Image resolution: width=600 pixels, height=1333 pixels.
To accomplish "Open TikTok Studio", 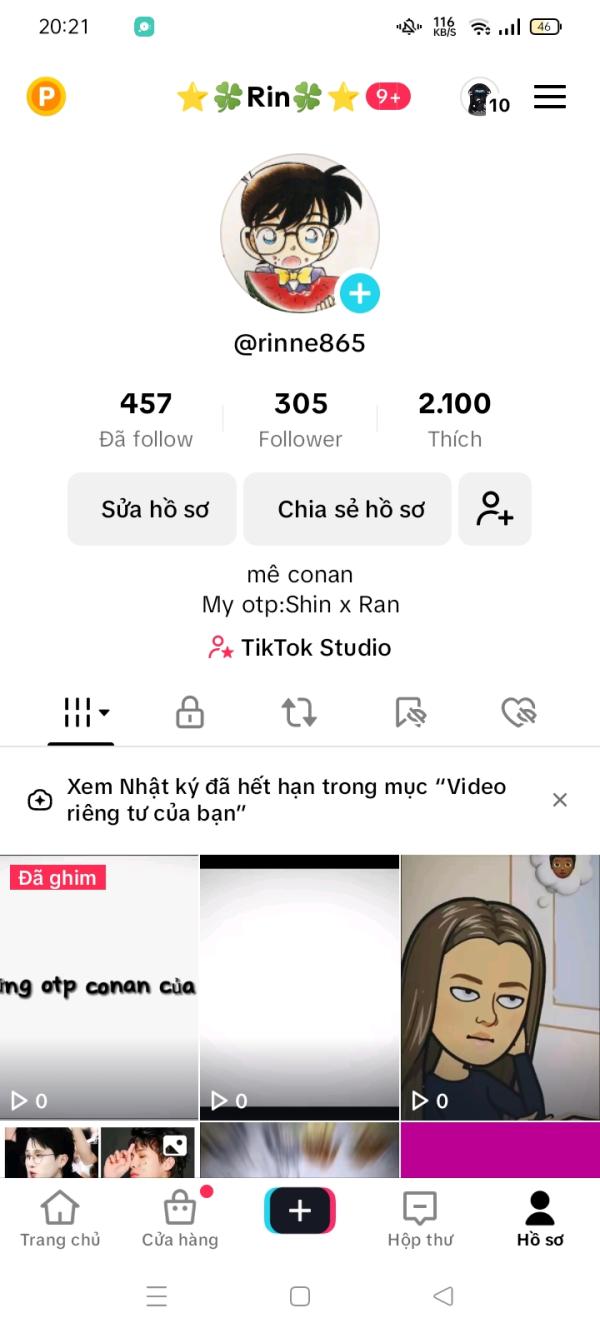I will pyautogui.click(x=300, y=648).
